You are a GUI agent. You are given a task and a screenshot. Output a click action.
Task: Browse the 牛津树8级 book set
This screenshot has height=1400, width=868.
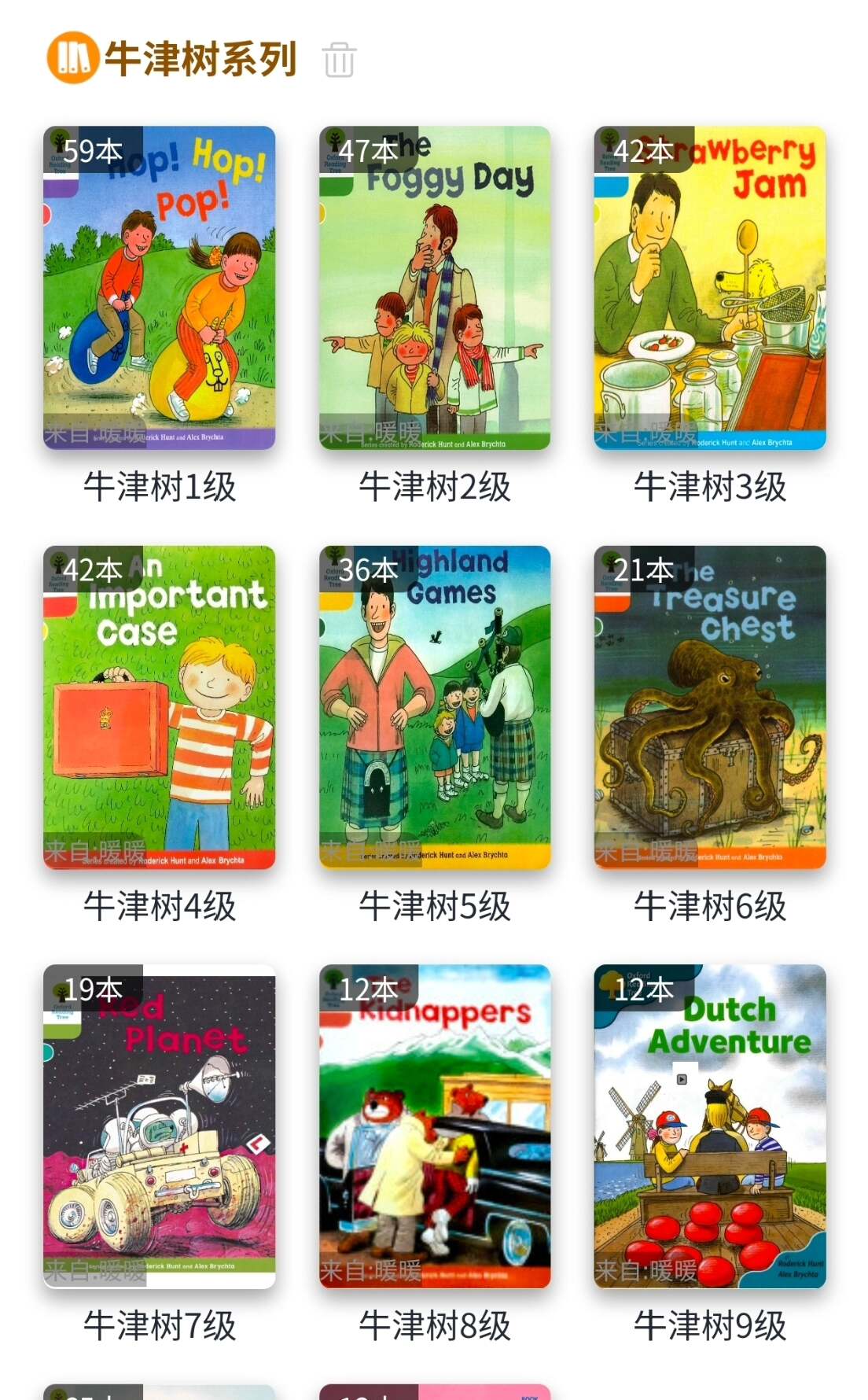click(435, 1126)
